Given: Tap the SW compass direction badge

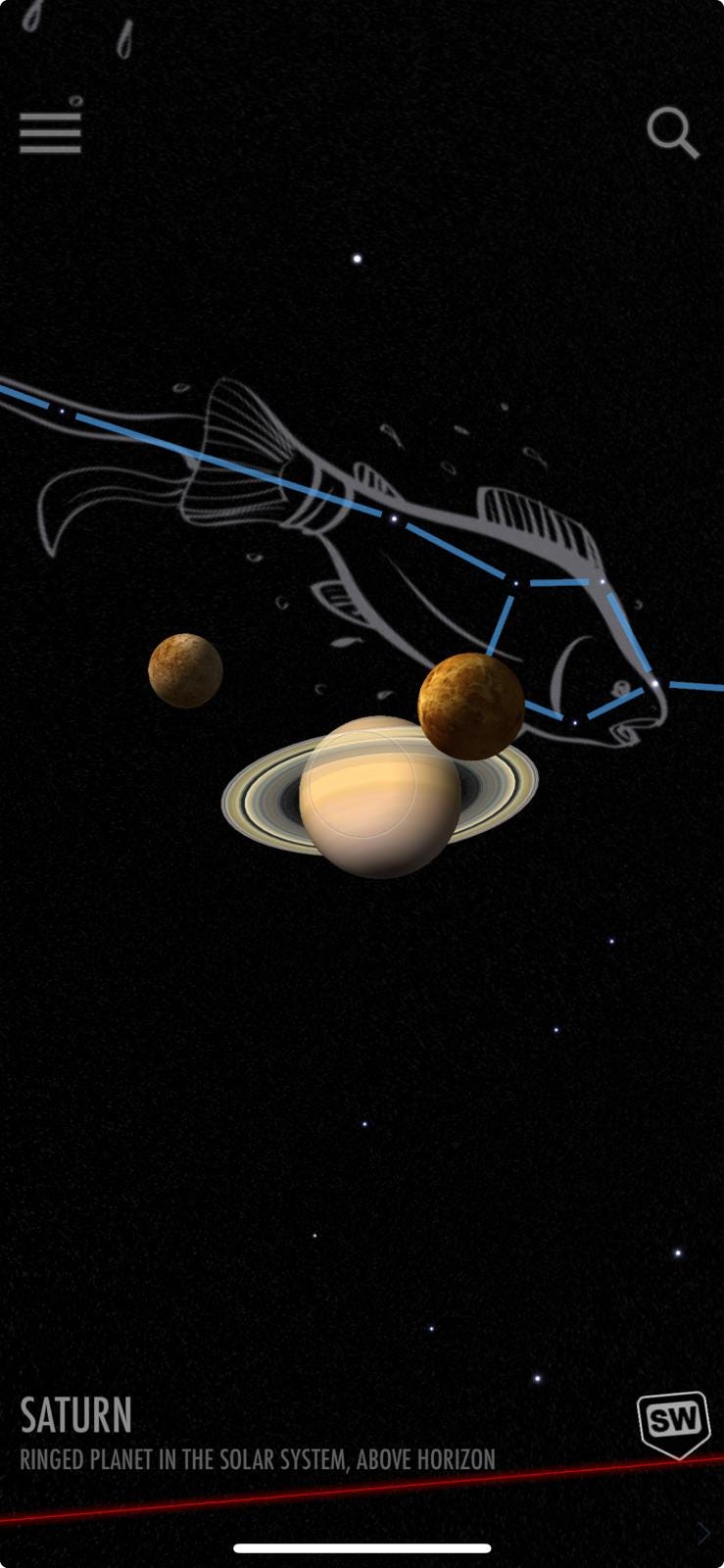Looking at the screenshot, I should coord(673,1421).
